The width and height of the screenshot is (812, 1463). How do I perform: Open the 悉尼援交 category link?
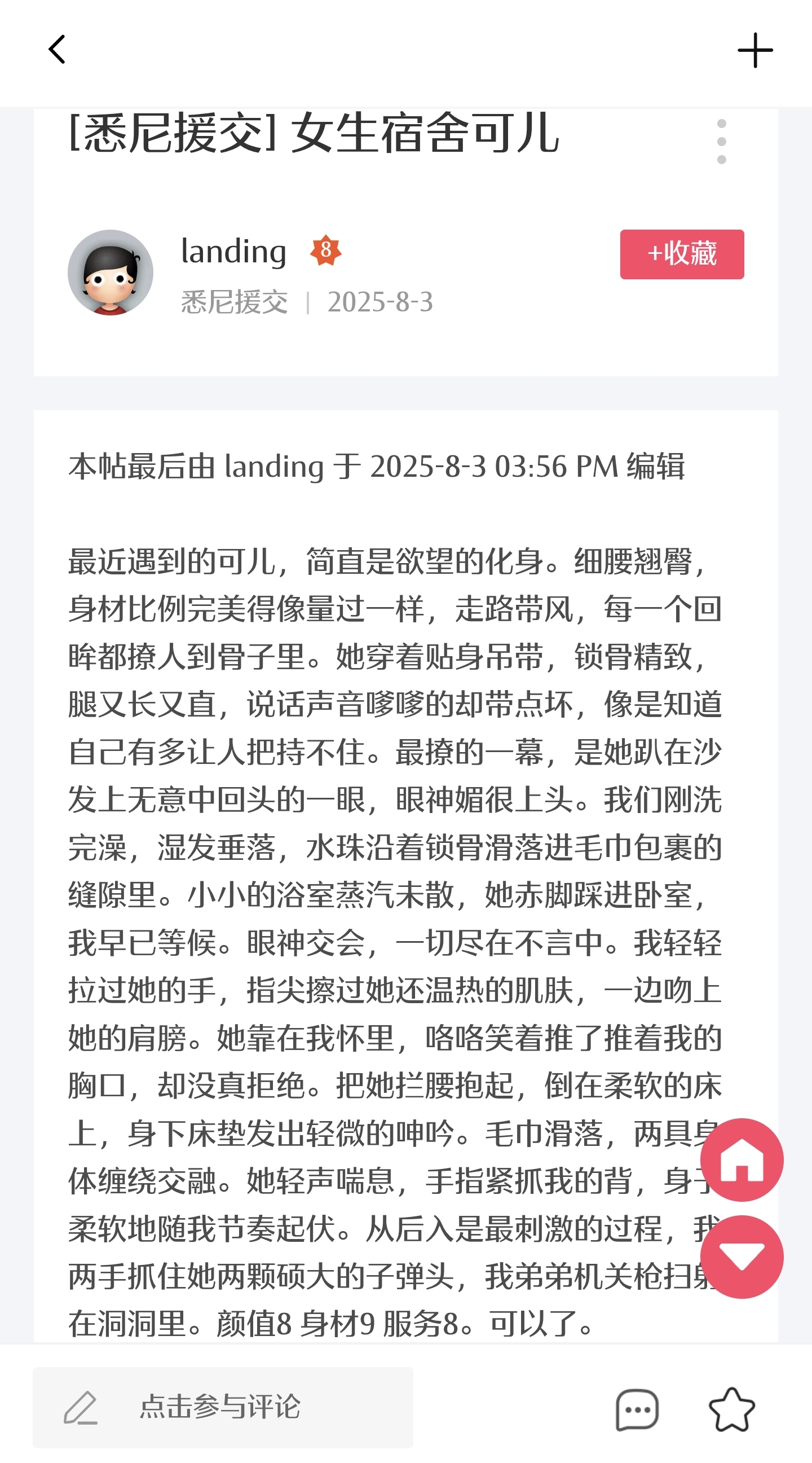point(235,302)
